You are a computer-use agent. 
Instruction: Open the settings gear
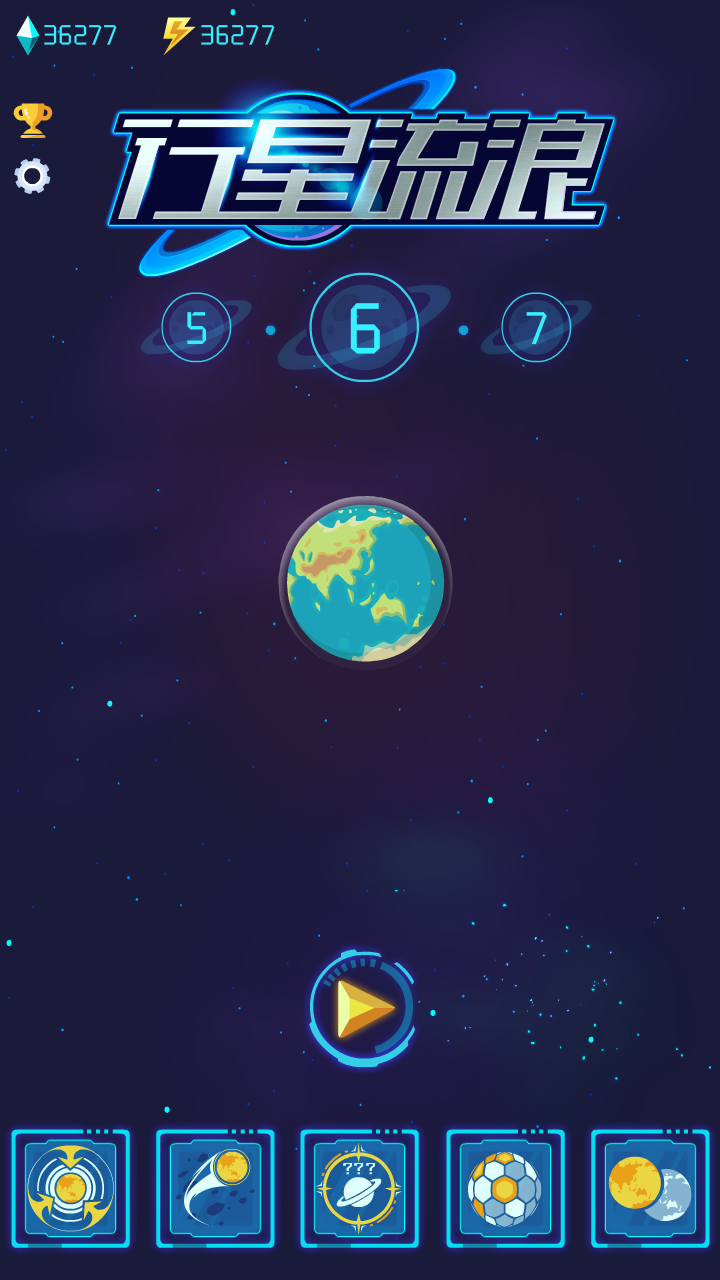(x=32, y=174)
